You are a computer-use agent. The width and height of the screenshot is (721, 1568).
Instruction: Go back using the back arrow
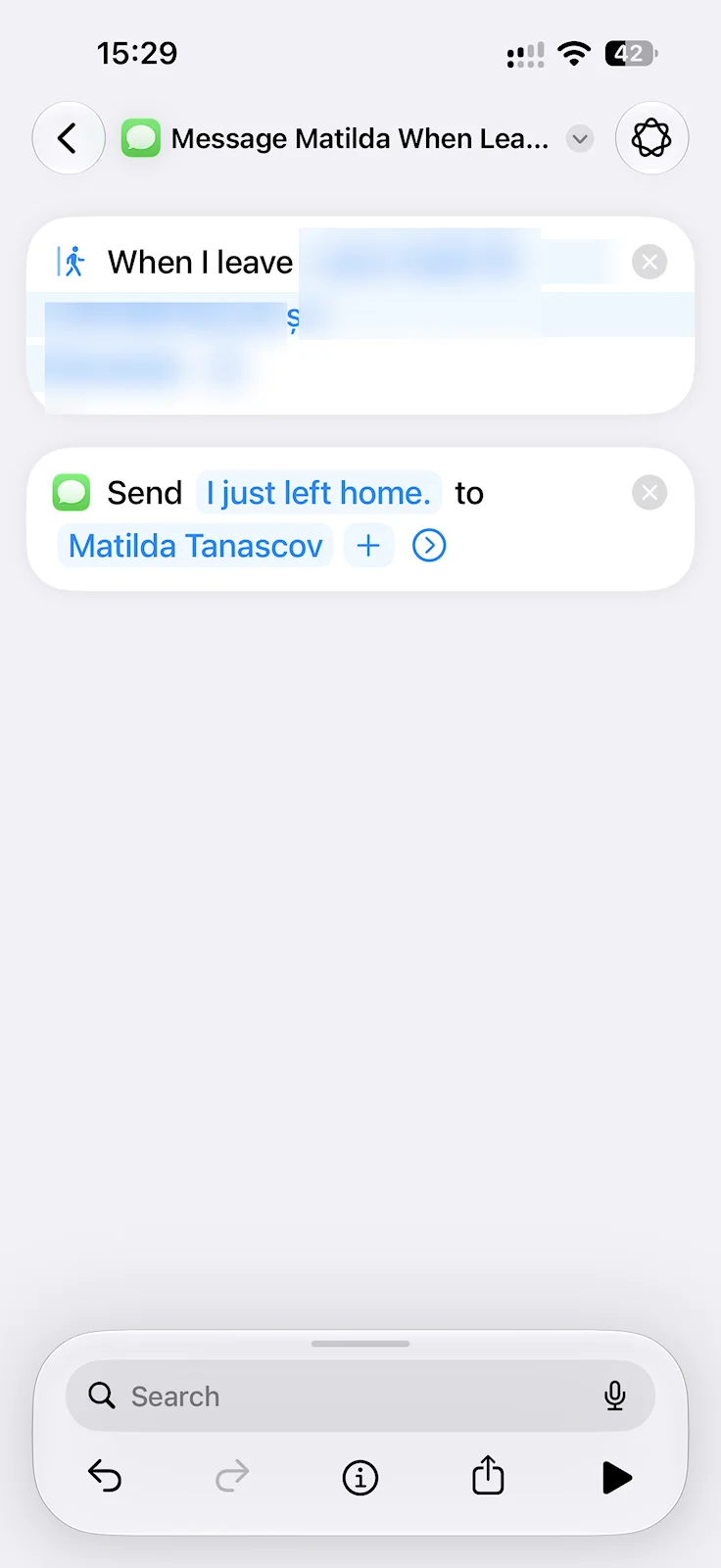pos(69,138)
